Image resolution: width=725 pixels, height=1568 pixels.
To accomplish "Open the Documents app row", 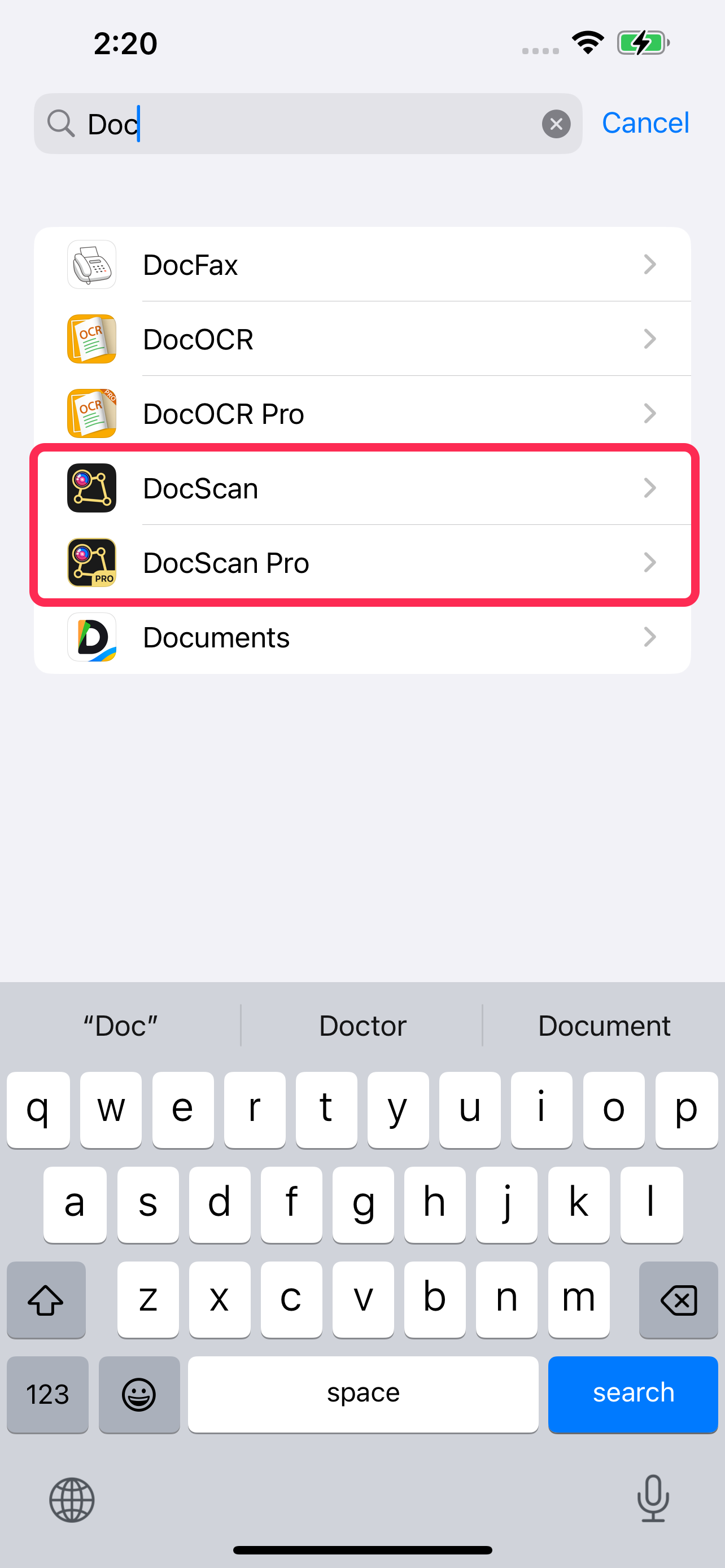I will pos(362,637).
